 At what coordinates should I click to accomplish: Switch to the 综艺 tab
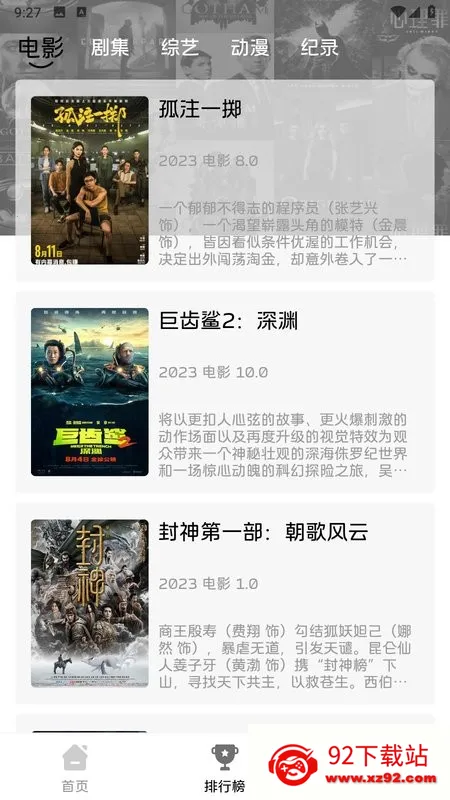tap(180, 48)
